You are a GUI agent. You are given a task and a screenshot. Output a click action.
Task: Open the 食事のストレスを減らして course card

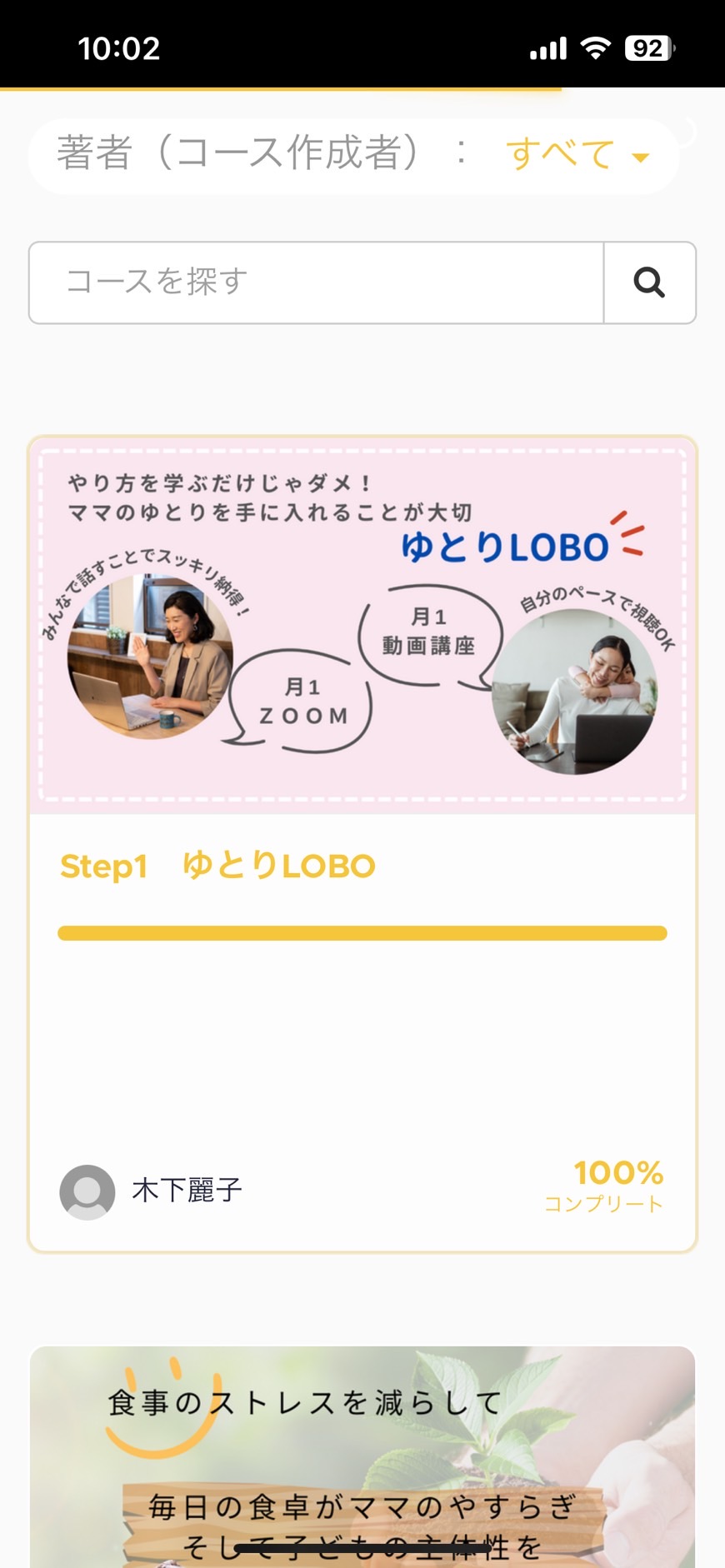[362, 1456]
